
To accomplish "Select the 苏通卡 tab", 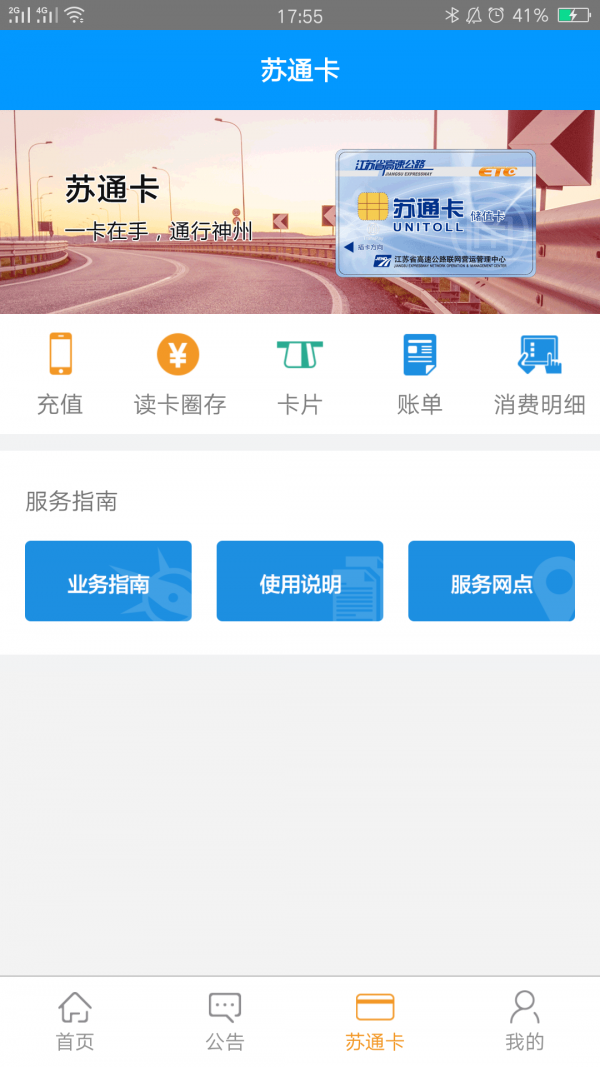I will tap(375, 1021).
